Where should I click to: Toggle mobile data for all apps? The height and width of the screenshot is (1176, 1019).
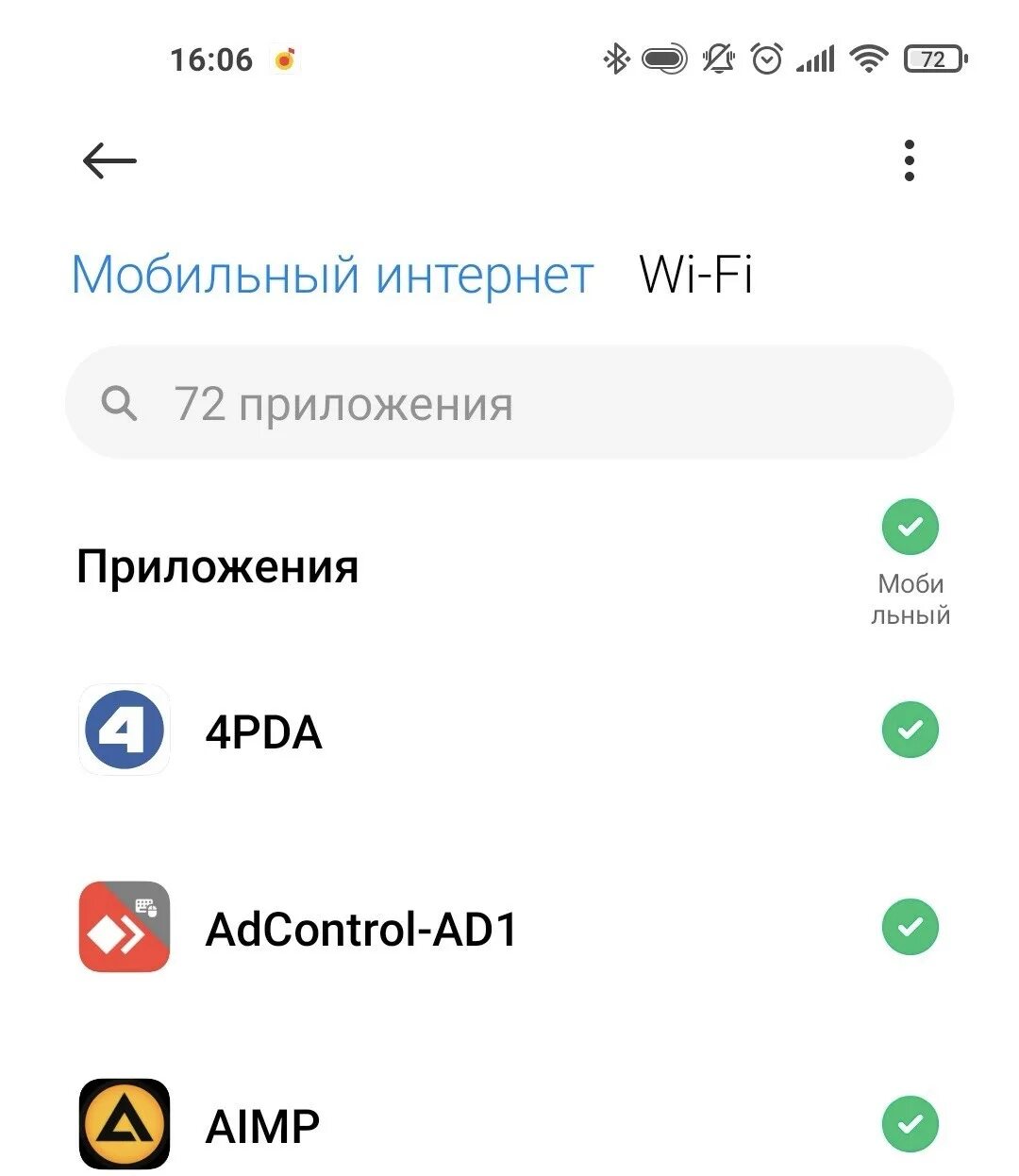tap(910, 527)
